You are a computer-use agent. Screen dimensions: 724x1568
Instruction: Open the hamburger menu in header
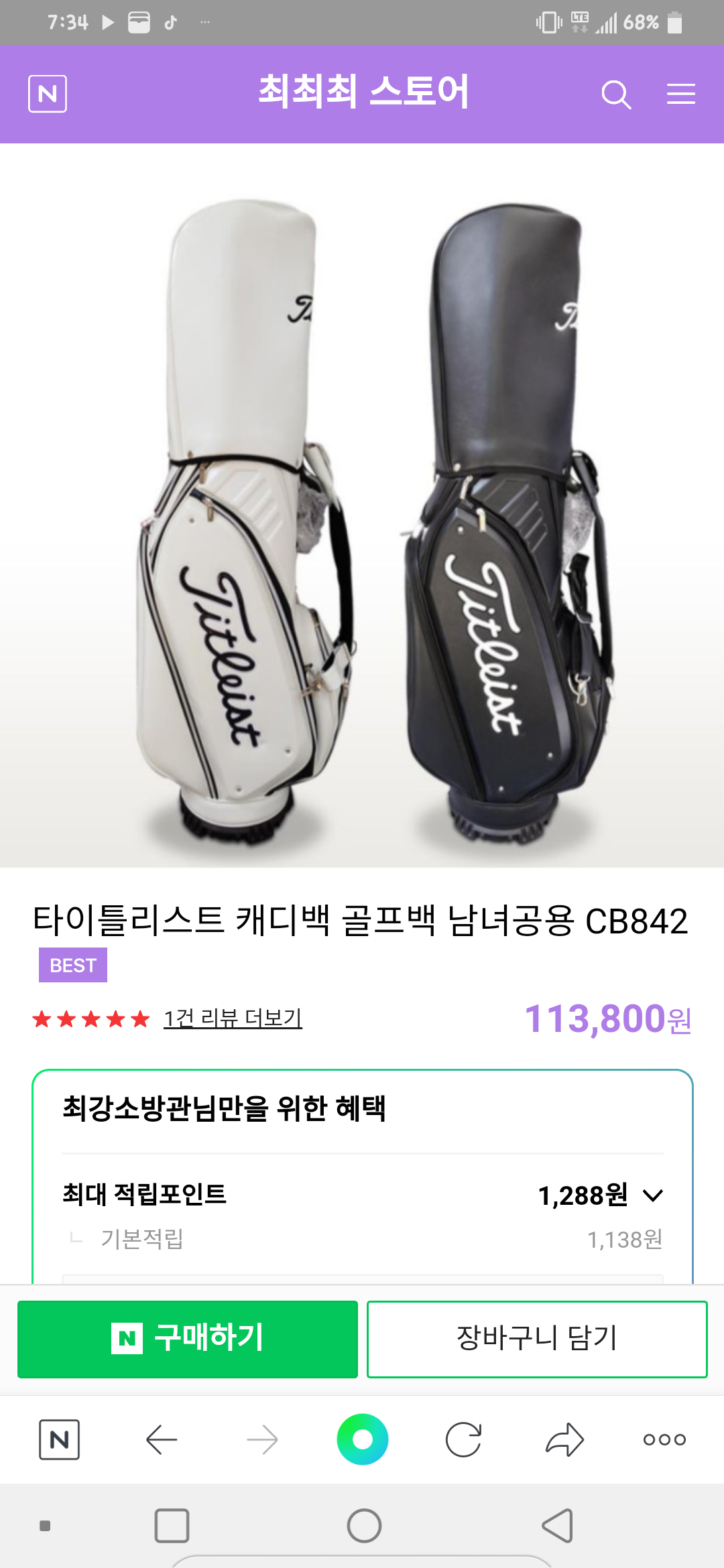(680, 94)
